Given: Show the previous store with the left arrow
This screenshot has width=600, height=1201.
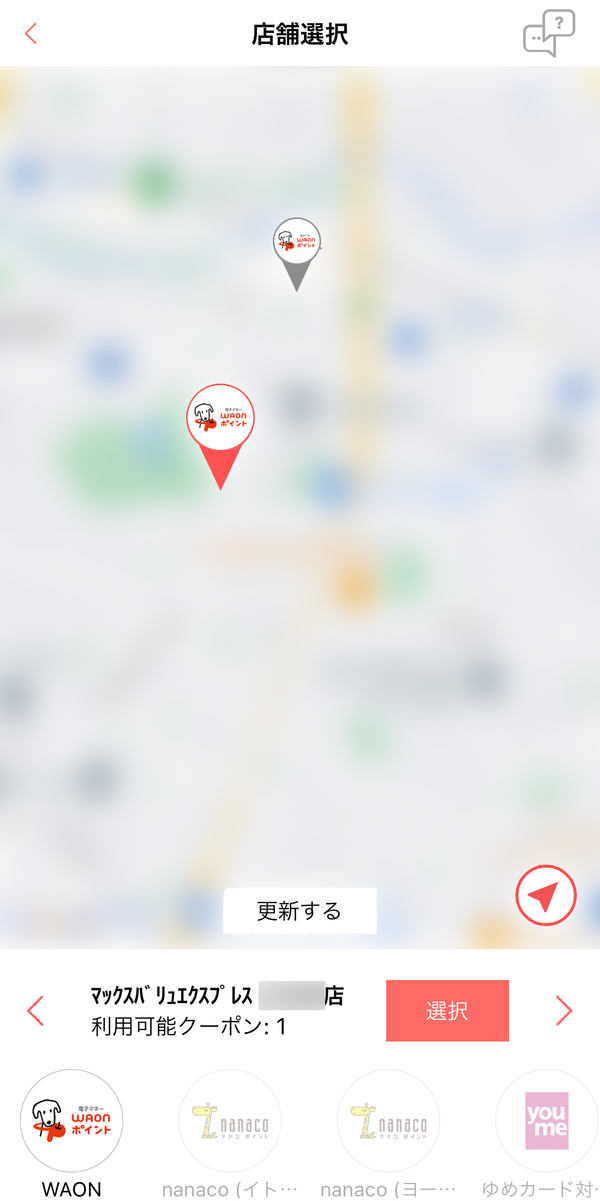Looking at the screenshot, I should point(36,1011).
